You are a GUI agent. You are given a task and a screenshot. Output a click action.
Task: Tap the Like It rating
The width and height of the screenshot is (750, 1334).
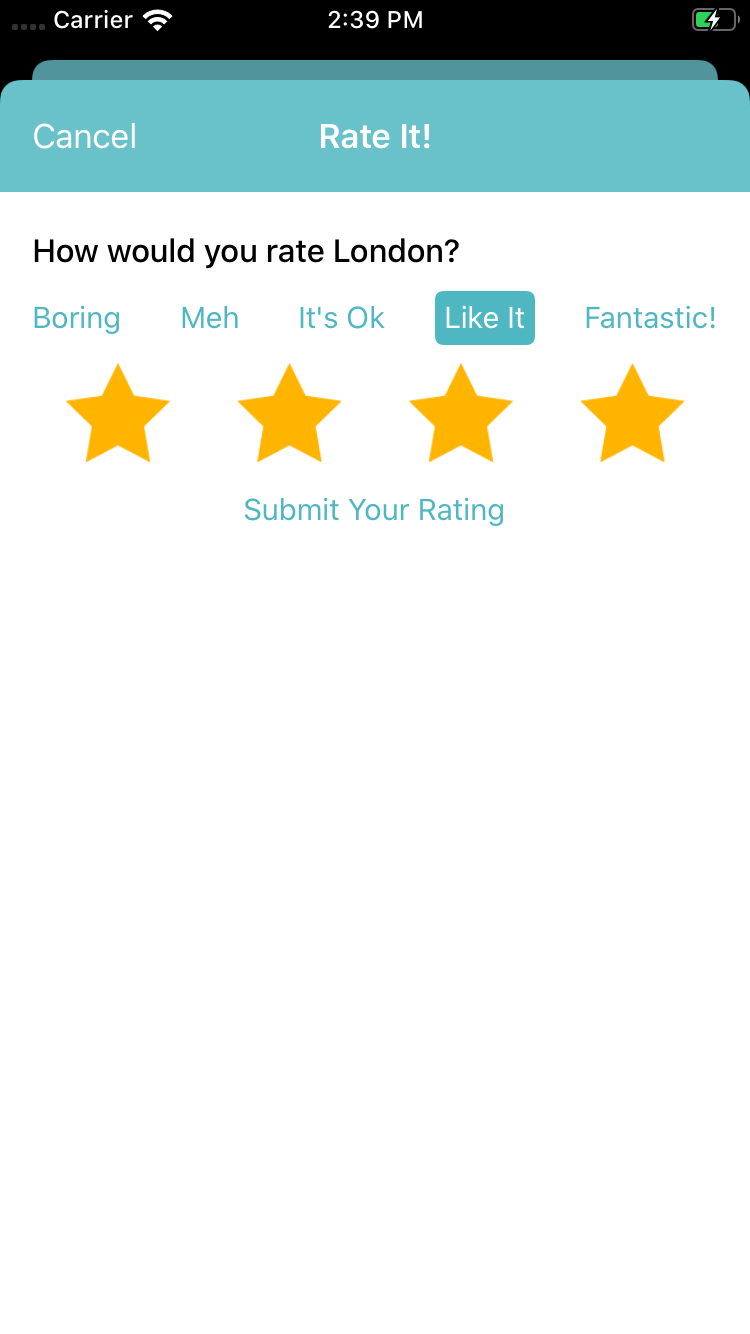point(485,318)
